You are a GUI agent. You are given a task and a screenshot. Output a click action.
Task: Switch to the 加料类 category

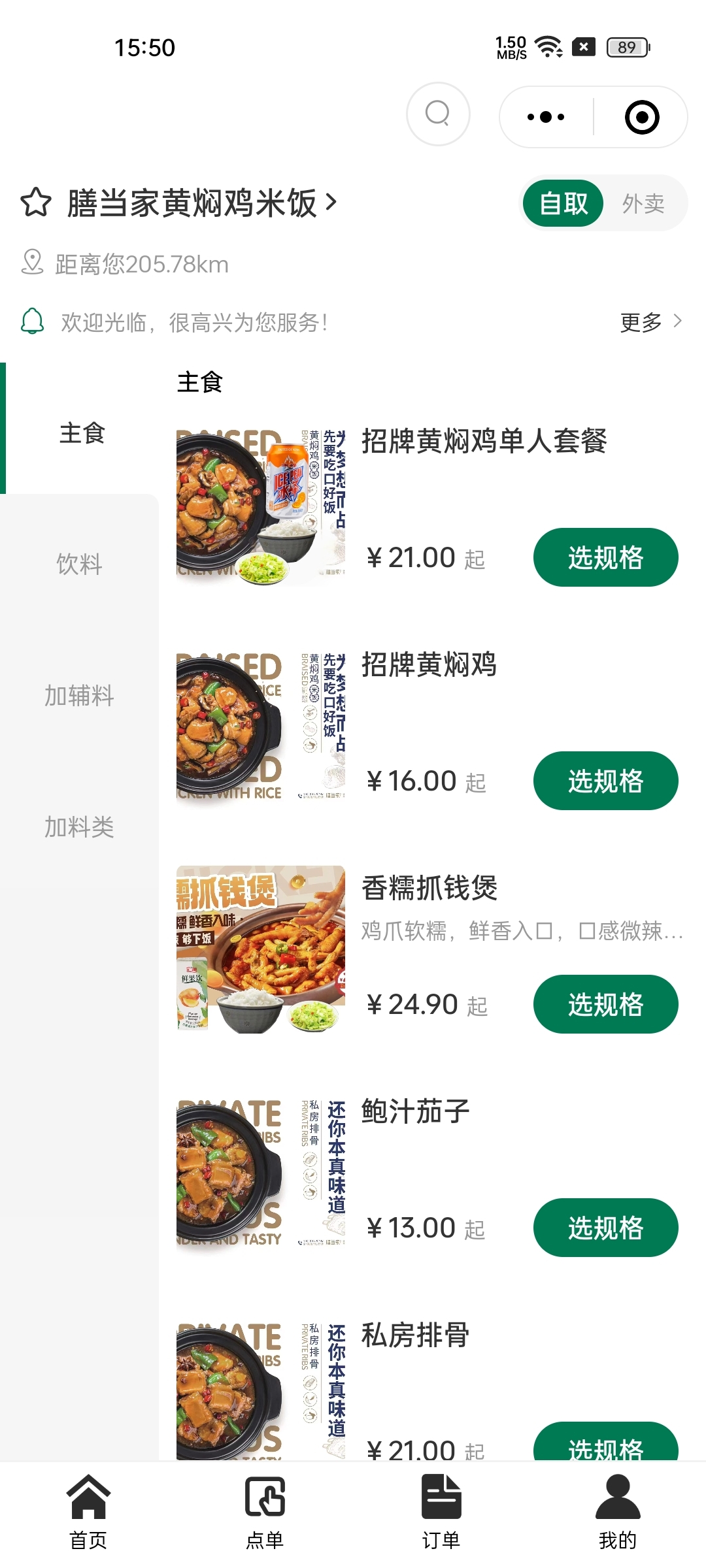pyautogui.click(x=79, y=827)
